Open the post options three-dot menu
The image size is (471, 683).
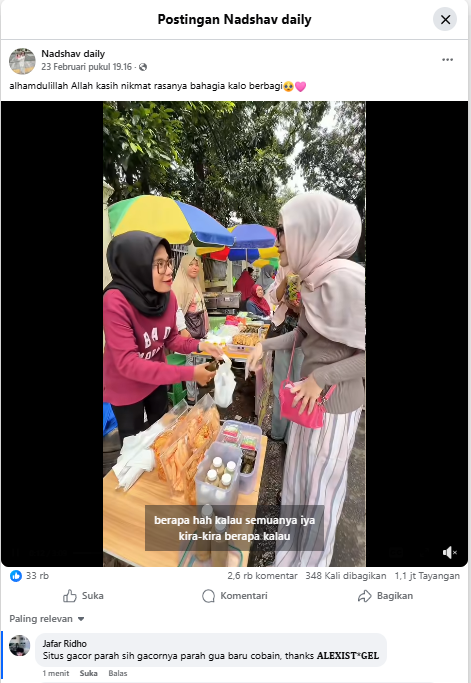point(447,60)
